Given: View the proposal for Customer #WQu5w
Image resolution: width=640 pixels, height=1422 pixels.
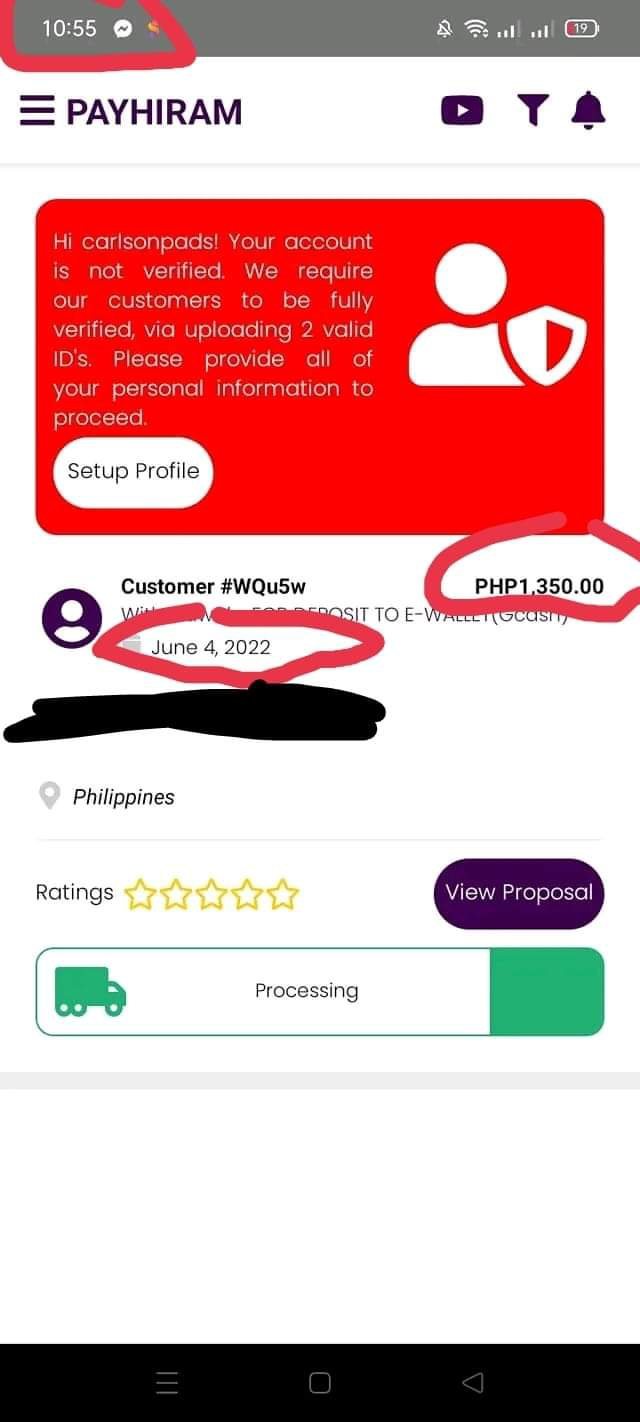Looking at the screenshot, I should pos(519,893).
